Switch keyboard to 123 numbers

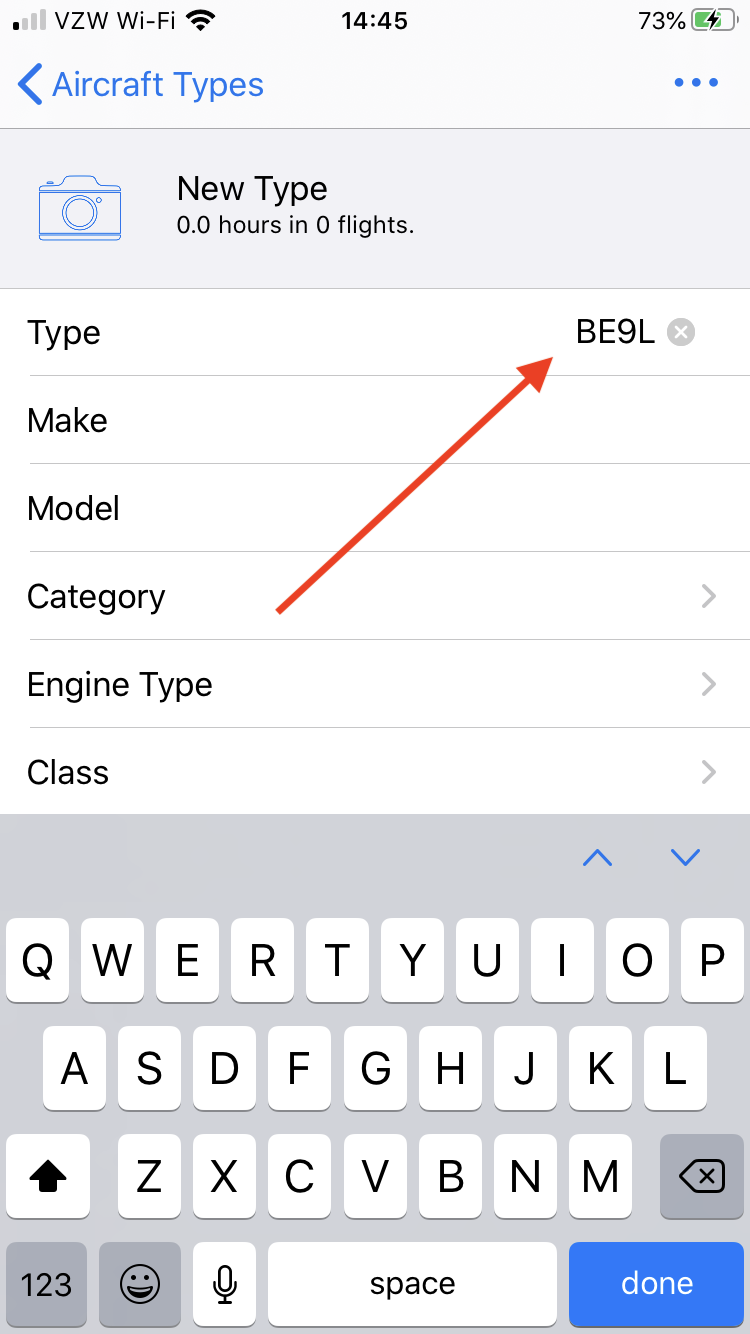(47, 1283)
